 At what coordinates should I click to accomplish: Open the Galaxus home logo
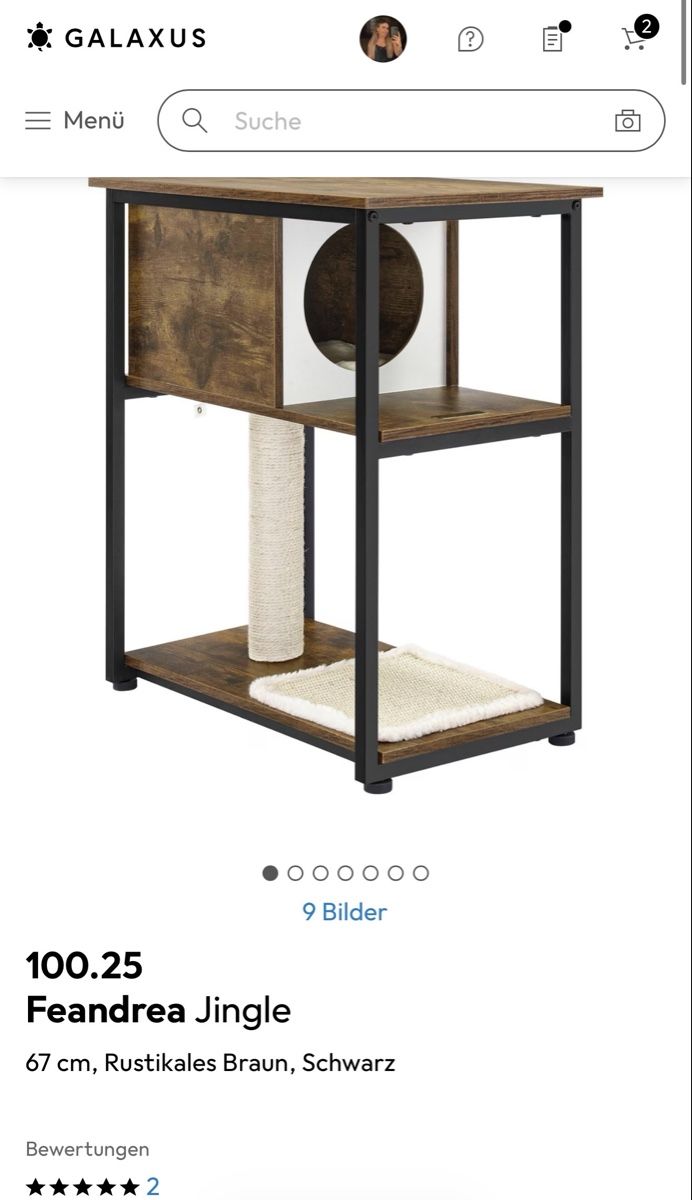[x=116, y=39]
